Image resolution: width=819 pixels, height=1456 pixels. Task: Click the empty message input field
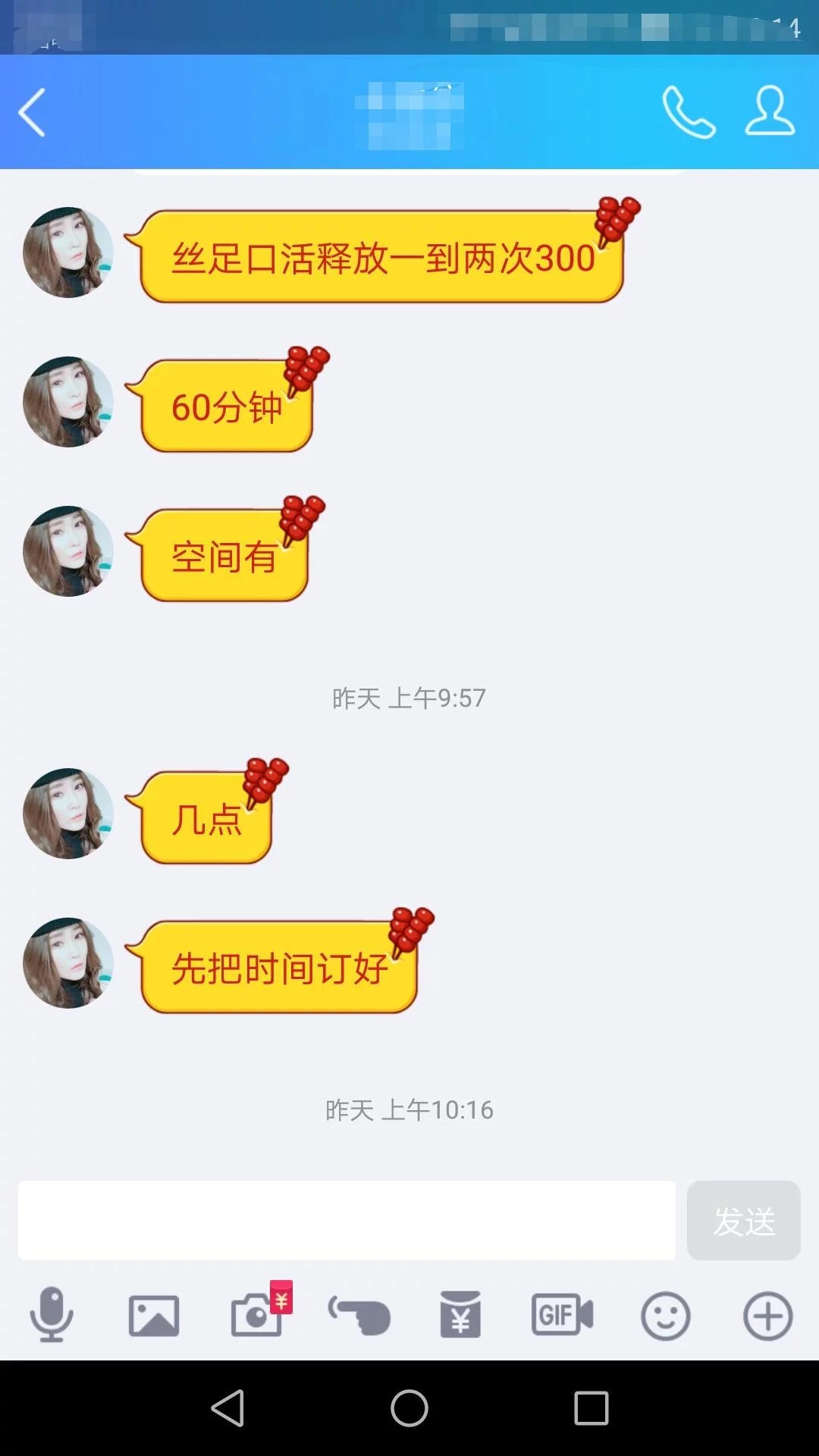click(x=346, y=1220)
